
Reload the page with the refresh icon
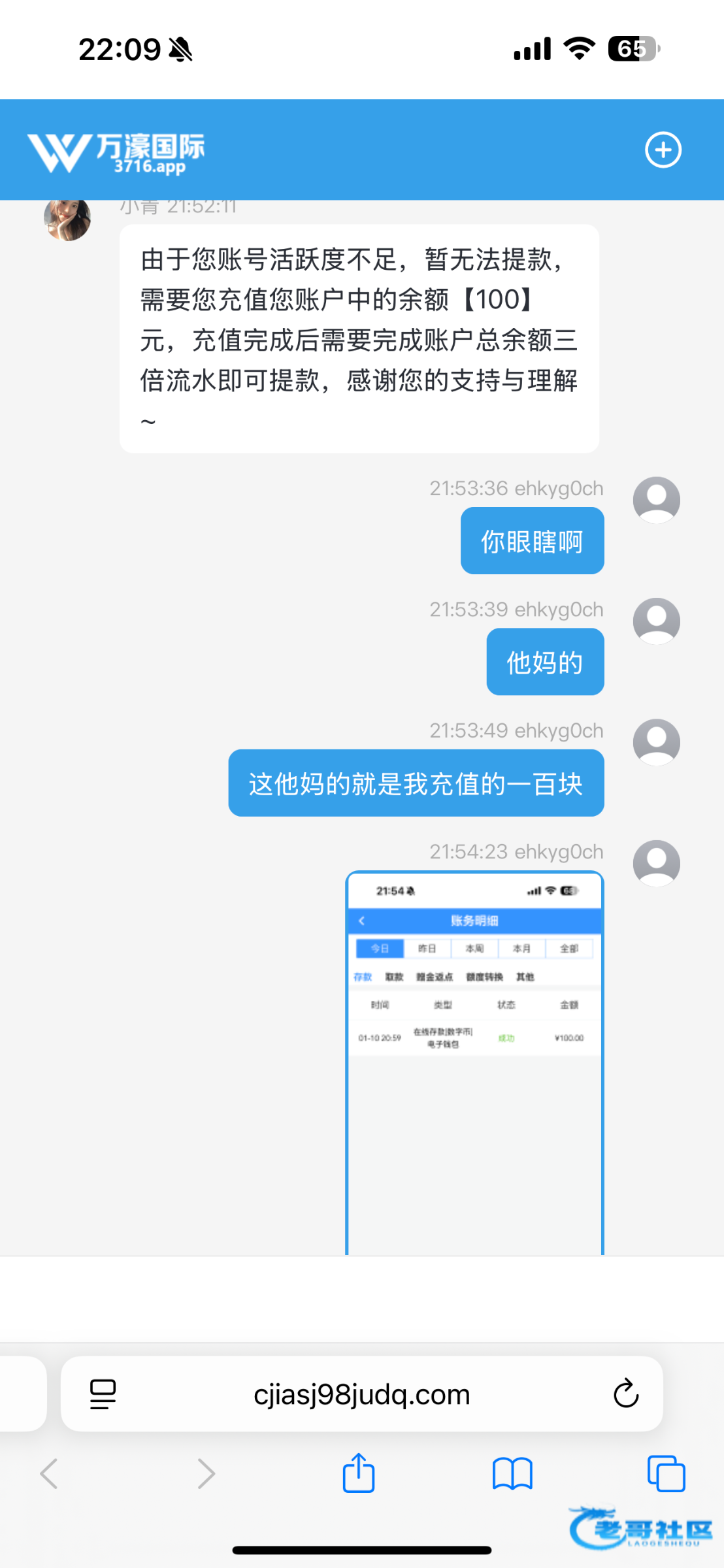point(625,1394)
